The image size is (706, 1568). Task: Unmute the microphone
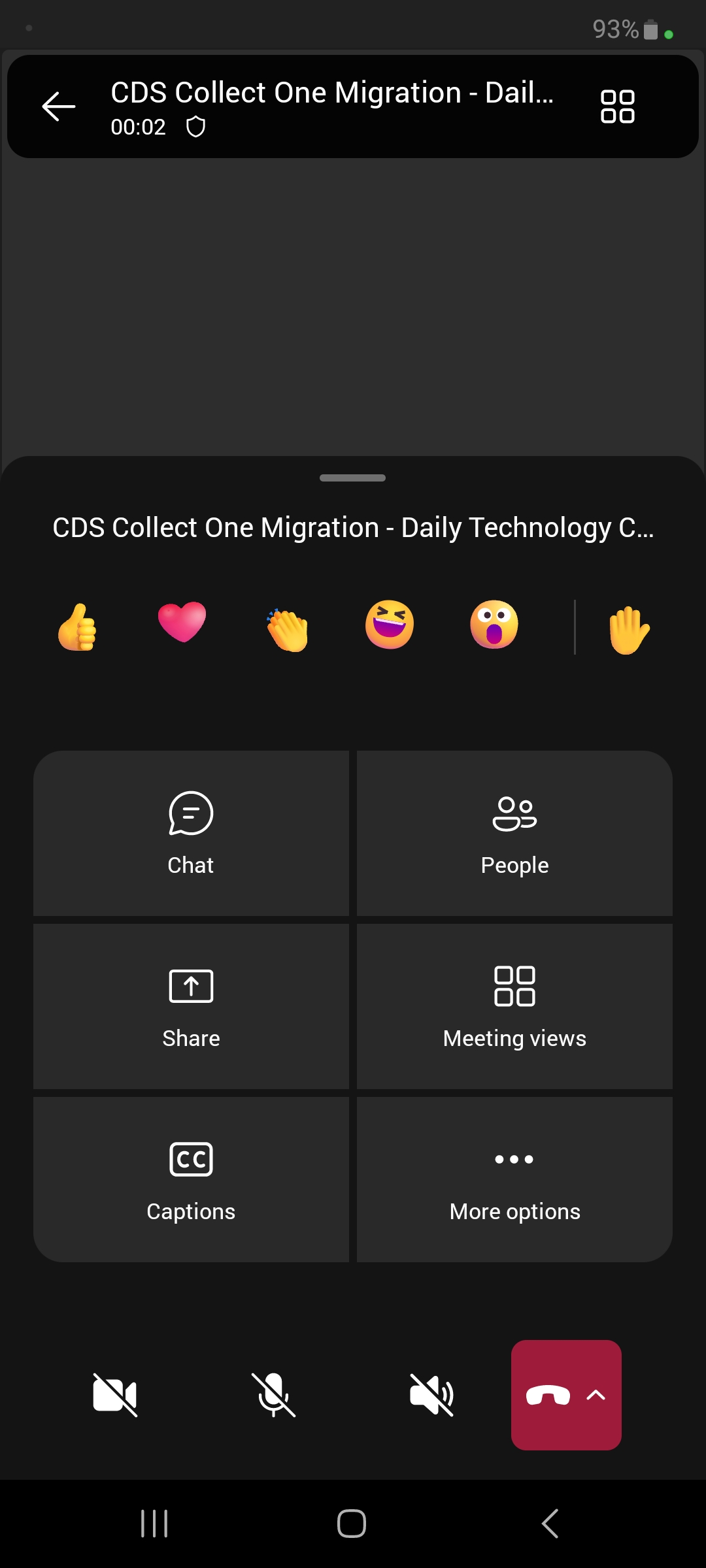point(273,1395)
